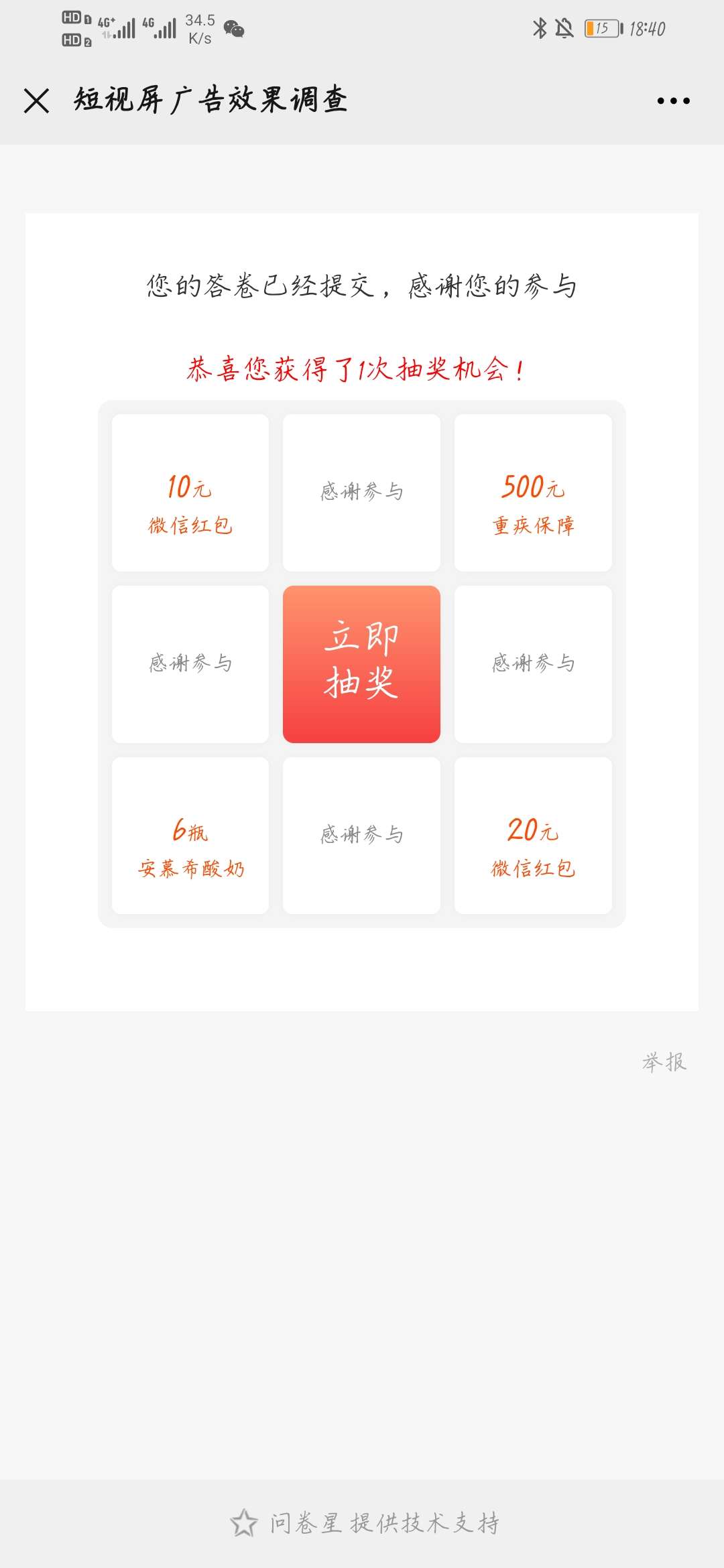Tap 立即抽奖 to start the lucky draw
724x1568 pixels.
point(361,664)
